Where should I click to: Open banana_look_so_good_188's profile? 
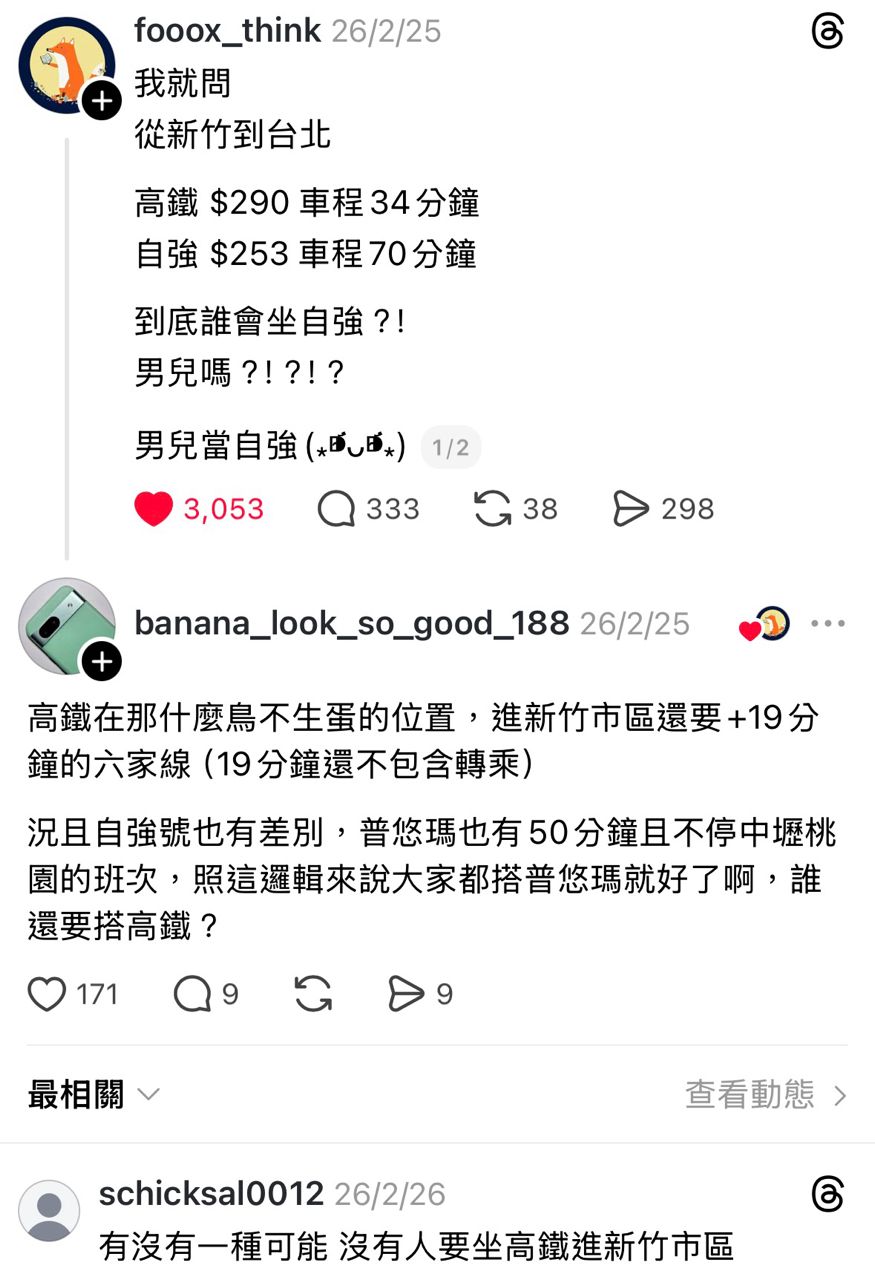tap(351, 624)
